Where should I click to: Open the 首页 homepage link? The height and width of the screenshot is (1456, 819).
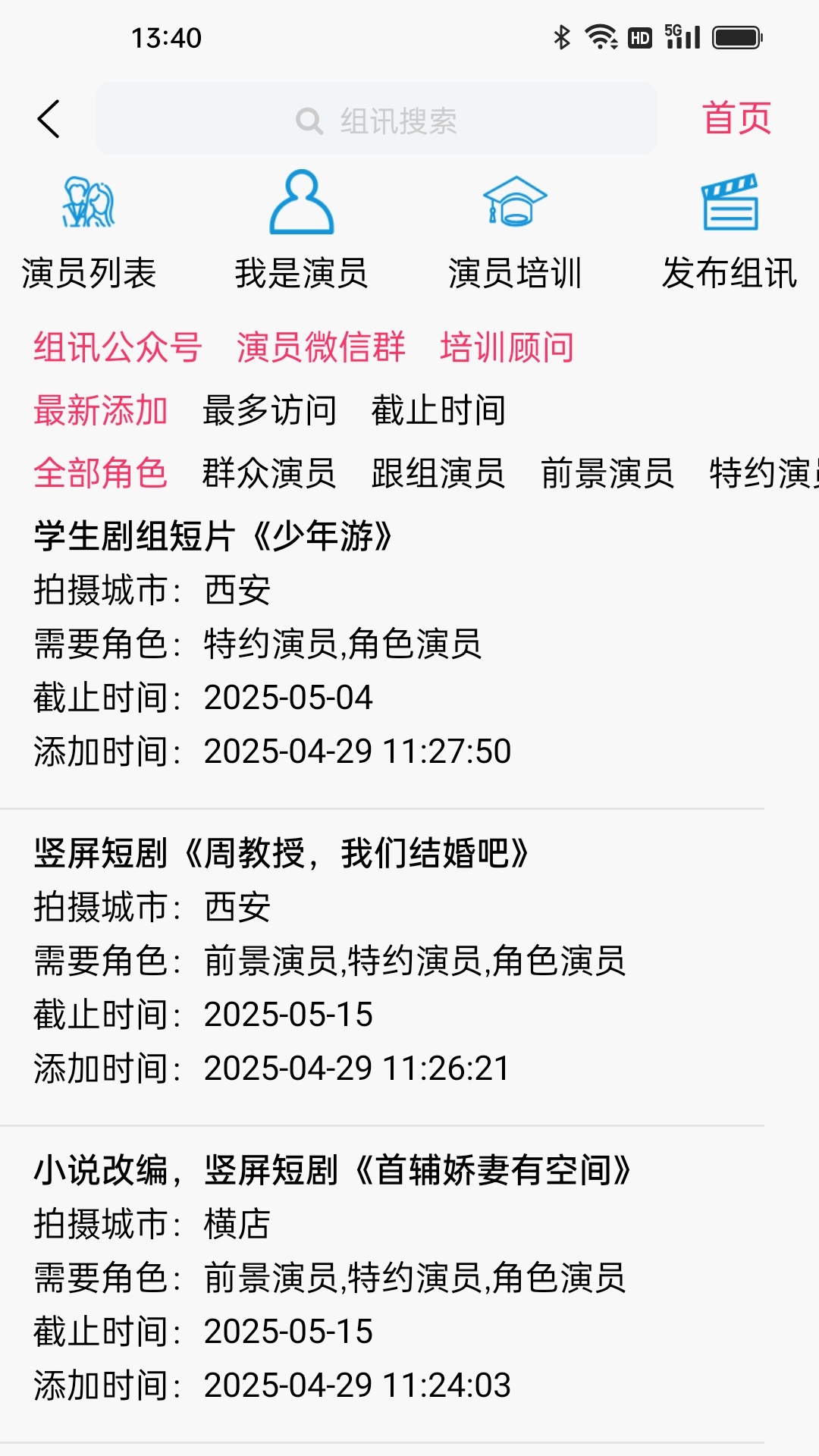tap(736, 118)
